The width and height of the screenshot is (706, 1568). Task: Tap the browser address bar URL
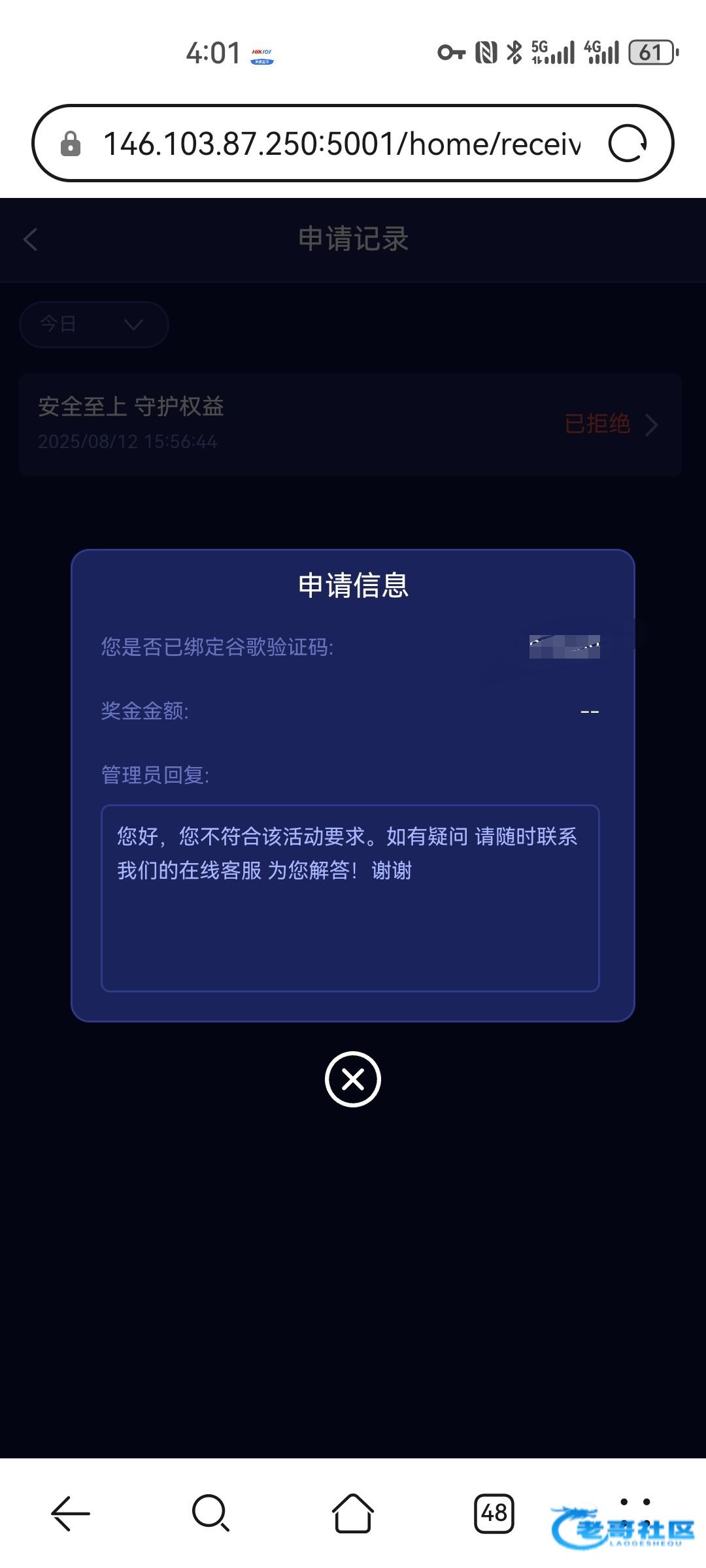341,144
